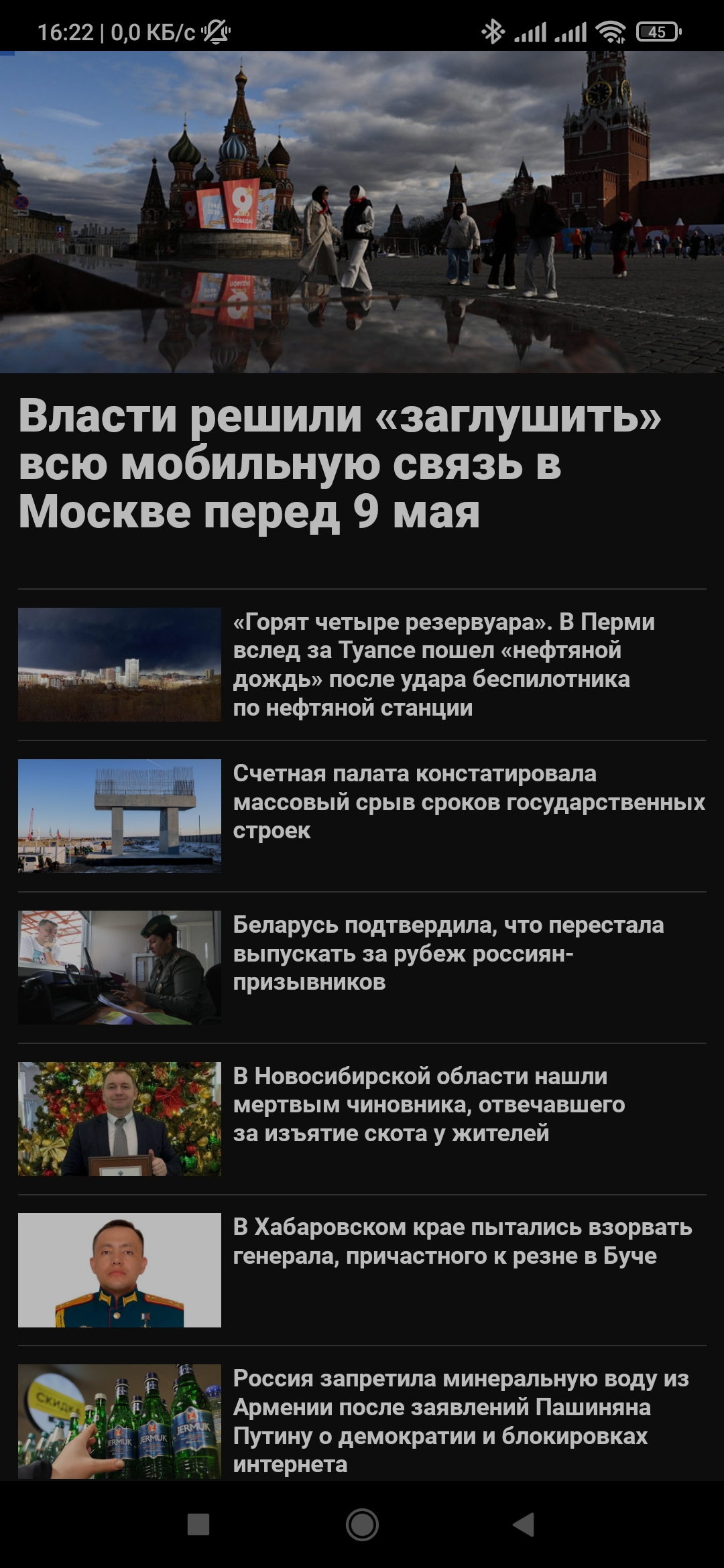The image size is (724, 1568).
Task: Go back with the system back button
Action: [x=524, y=1524]
